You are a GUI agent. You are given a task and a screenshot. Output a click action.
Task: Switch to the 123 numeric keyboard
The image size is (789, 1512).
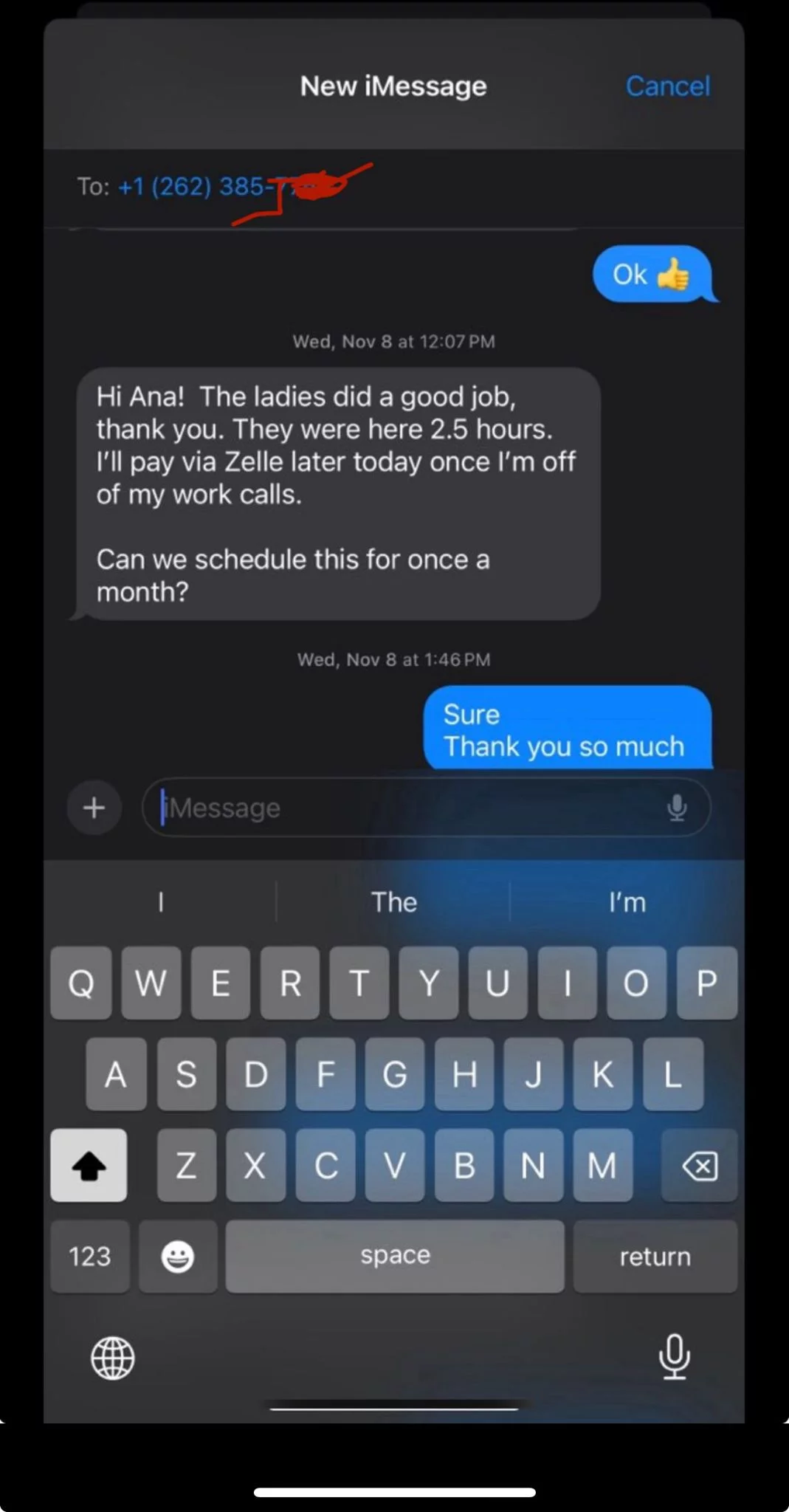90,1257
